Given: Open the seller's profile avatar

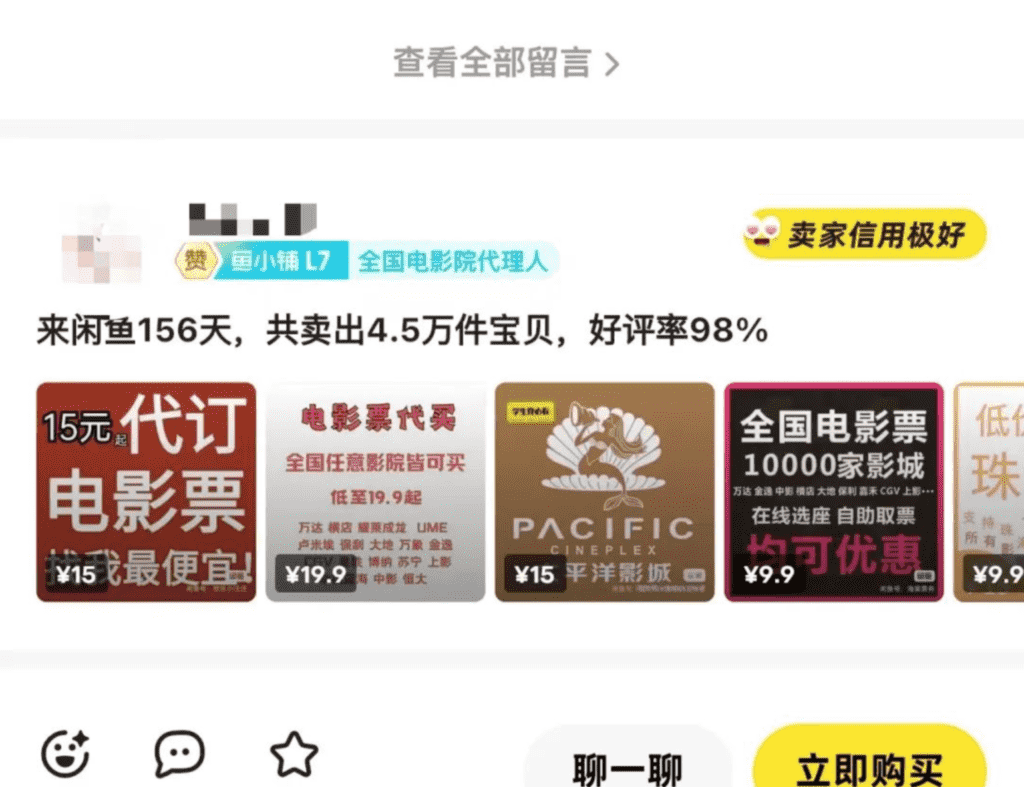Looking at the screenshot, I should coord(101,244).
